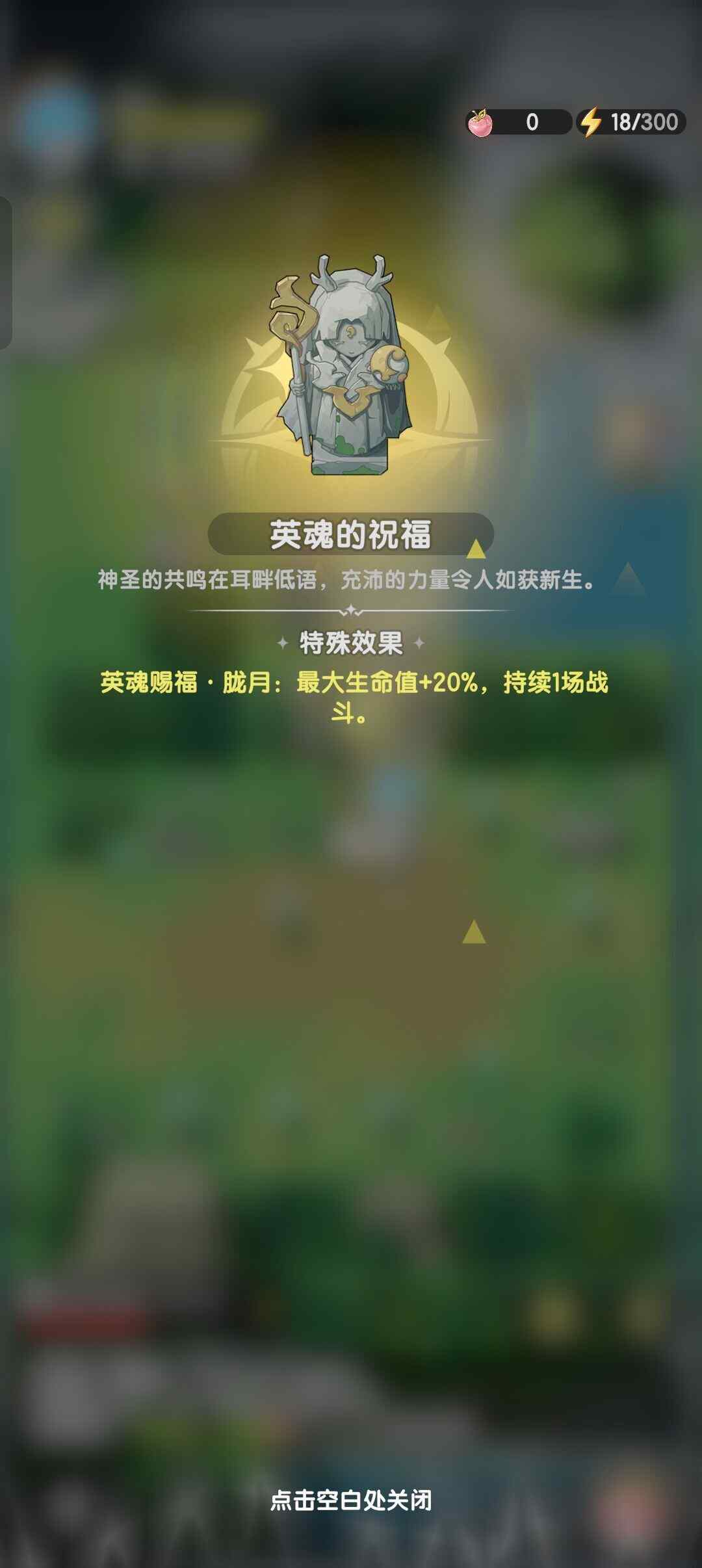Tap '点击空白处关闭' to close the popup
Viewport: 702px width, 1568px height.
pyautogui.click(x=350, y=1500)
